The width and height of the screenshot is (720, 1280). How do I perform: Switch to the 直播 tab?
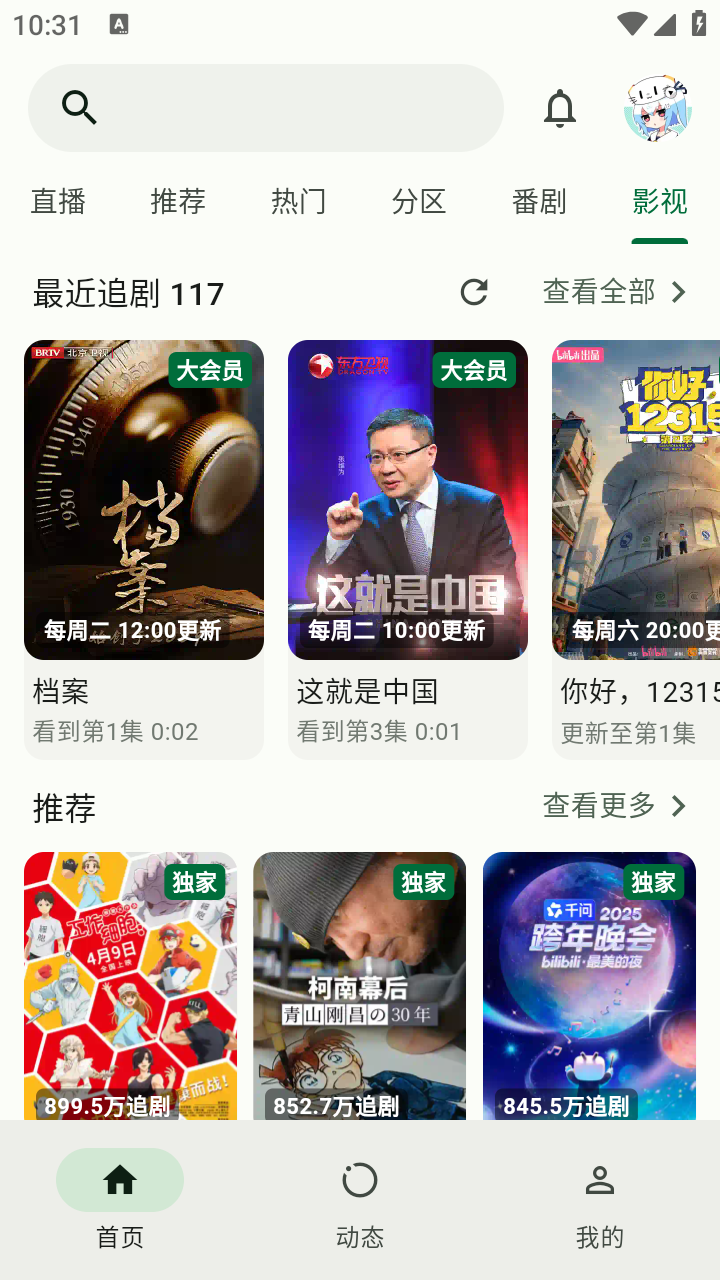[x=58, y=201]
